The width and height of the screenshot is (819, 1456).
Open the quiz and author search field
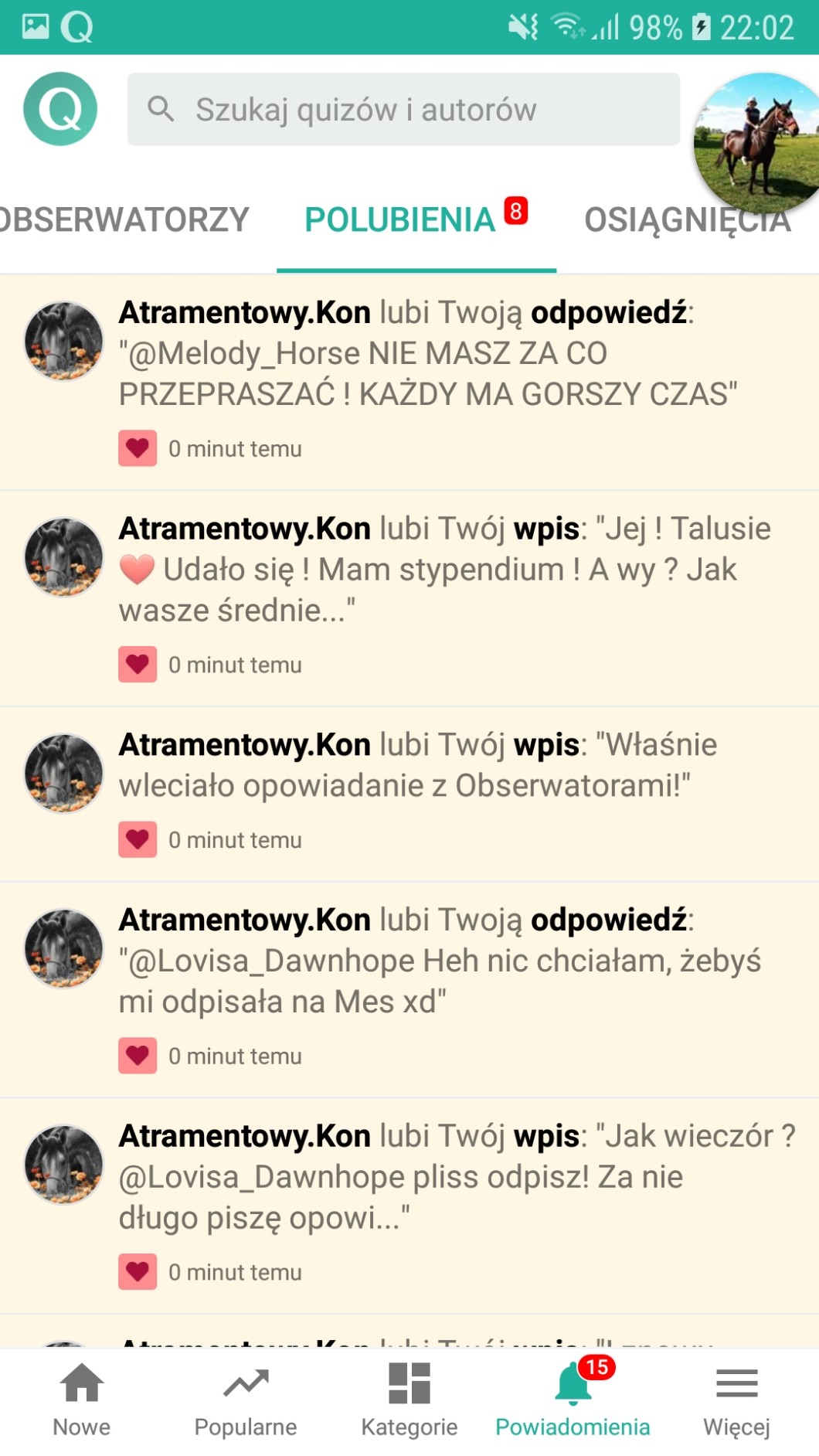(x=403, y=109)
